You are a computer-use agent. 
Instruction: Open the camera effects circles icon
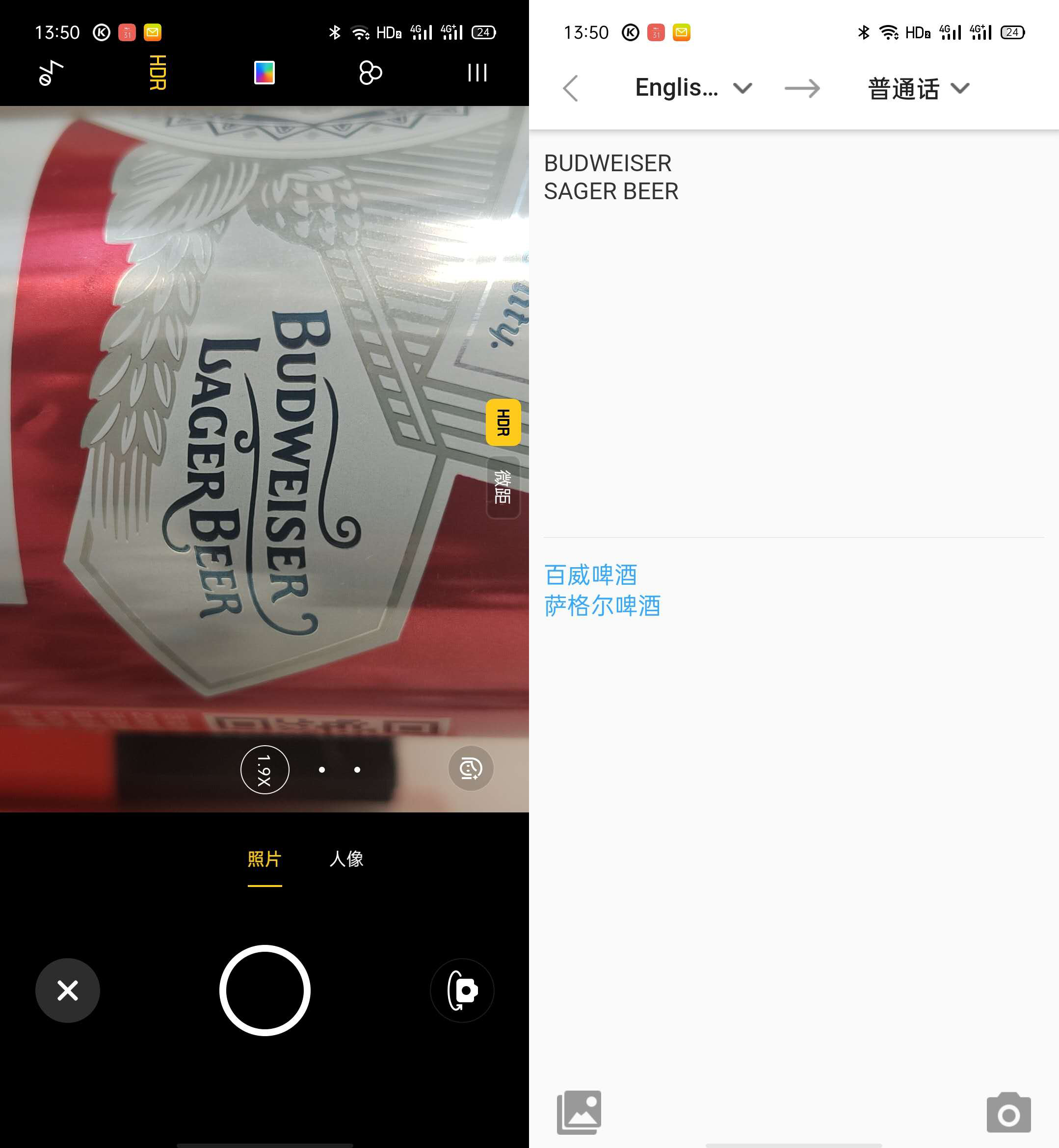[x=370, y=73]
